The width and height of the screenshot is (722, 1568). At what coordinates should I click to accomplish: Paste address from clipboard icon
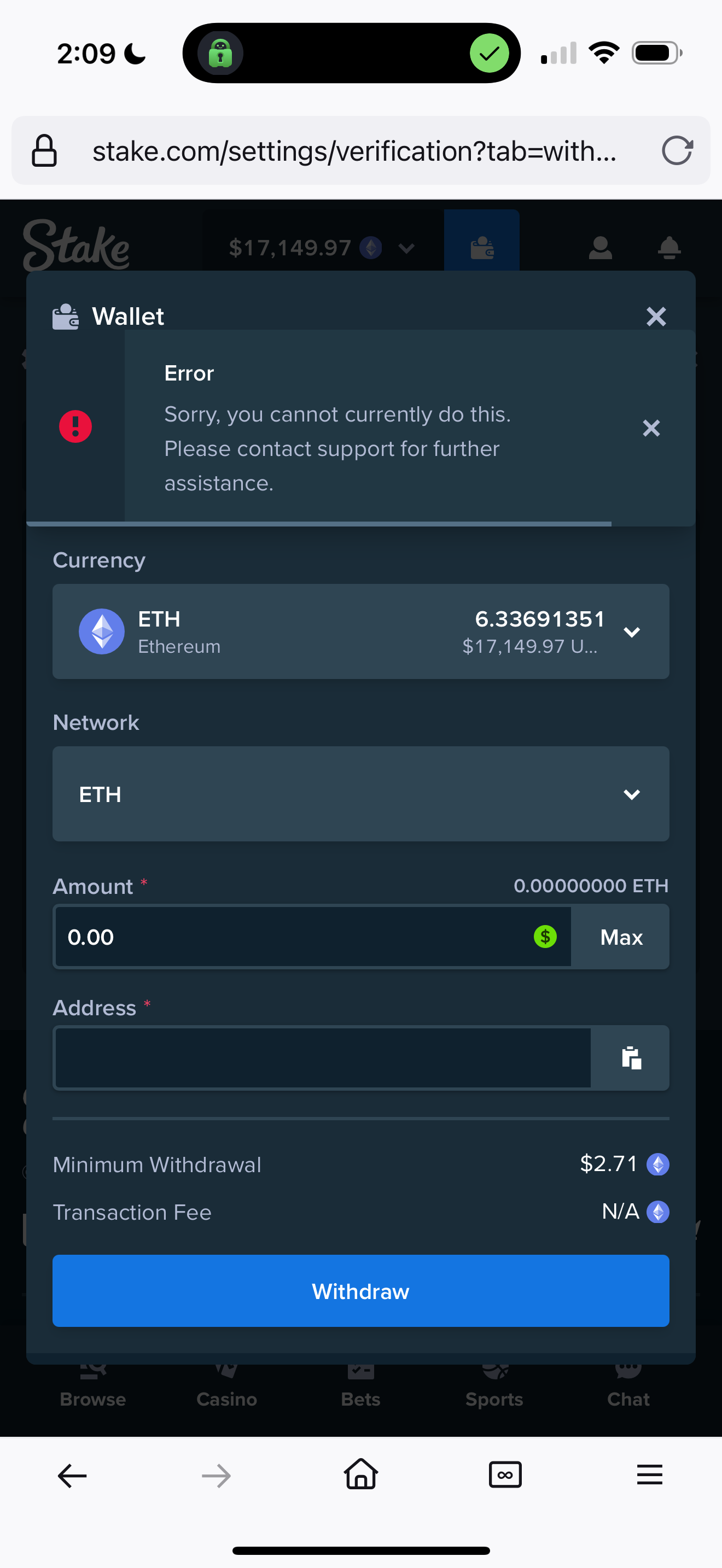(631, 1058)
